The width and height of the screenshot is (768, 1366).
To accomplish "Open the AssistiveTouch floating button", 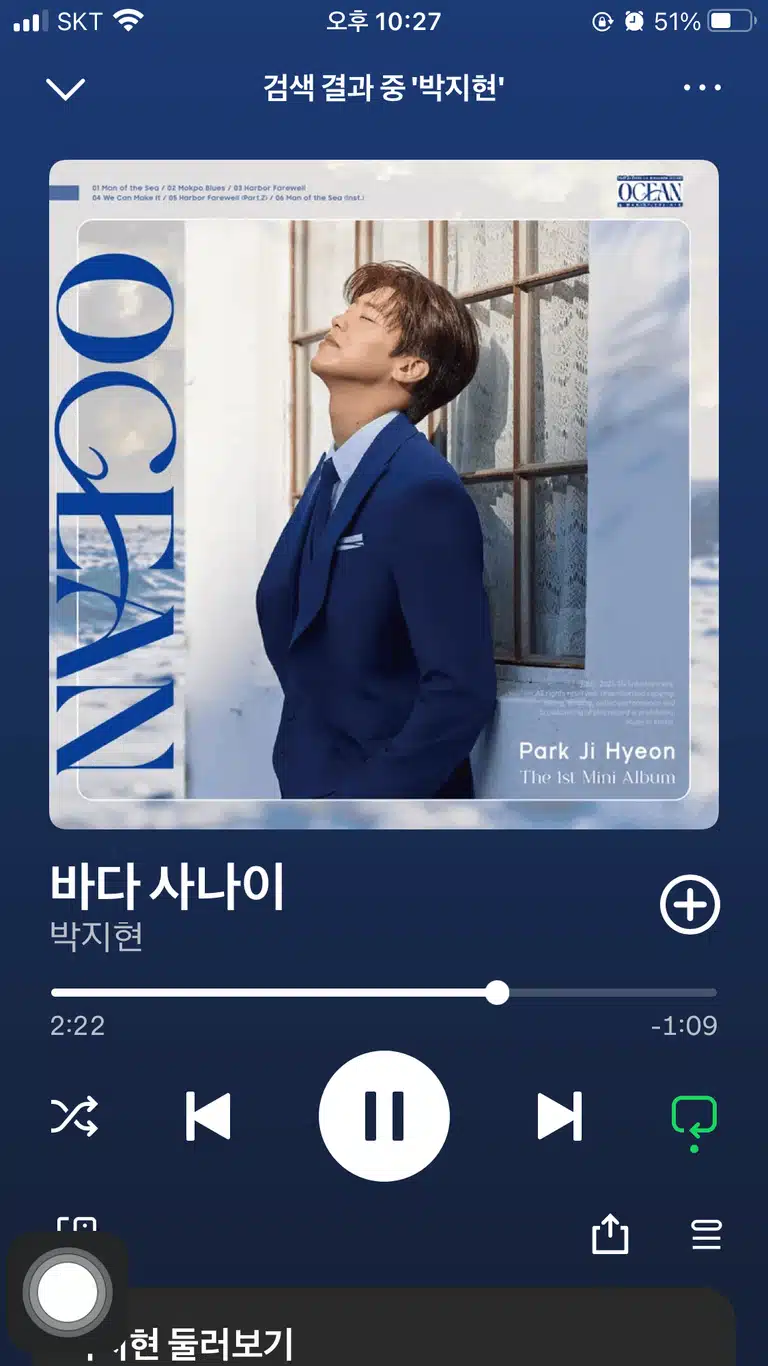I will tap(68, 1292).
